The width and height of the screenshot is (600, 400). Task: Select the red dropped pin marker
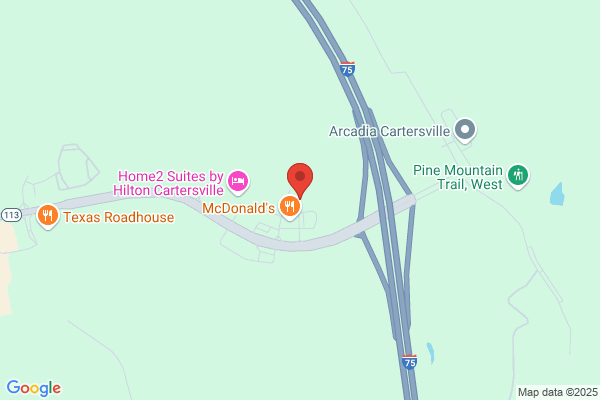(x=300, y=180)
